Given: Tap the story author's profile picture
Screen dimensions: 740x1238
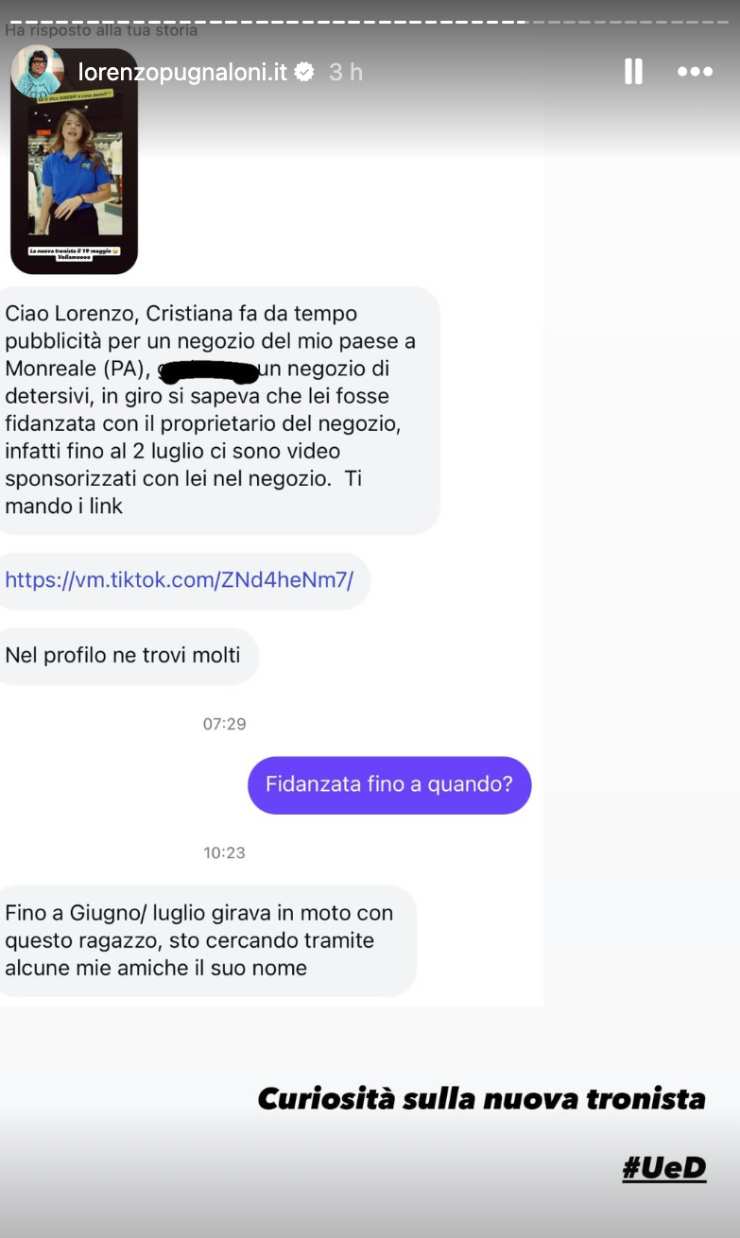Looking at the screenshot, I should 38,72.
